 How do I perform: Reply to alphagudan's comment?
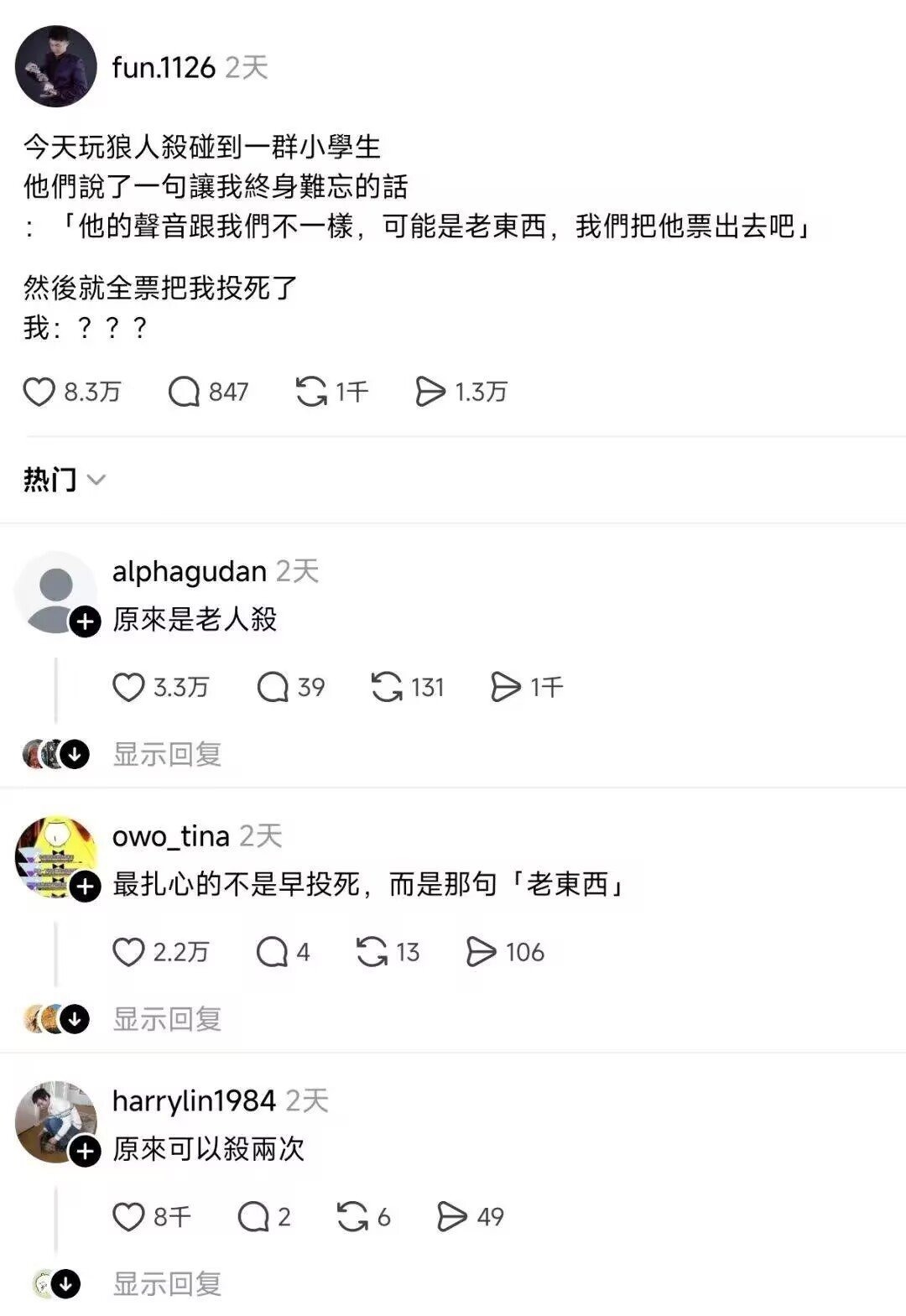273,688
